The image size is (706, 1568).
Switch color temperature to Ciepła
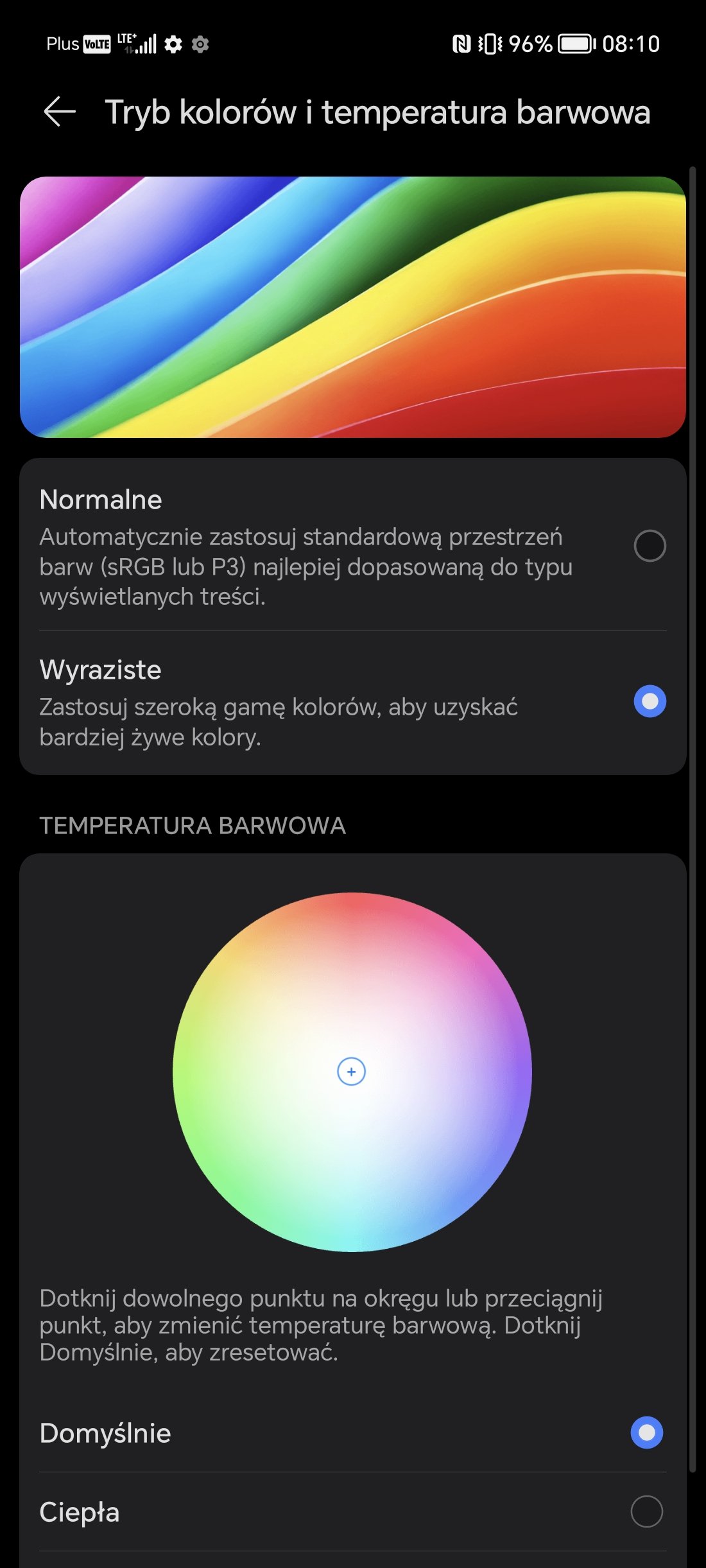[x=353, y=1511]
